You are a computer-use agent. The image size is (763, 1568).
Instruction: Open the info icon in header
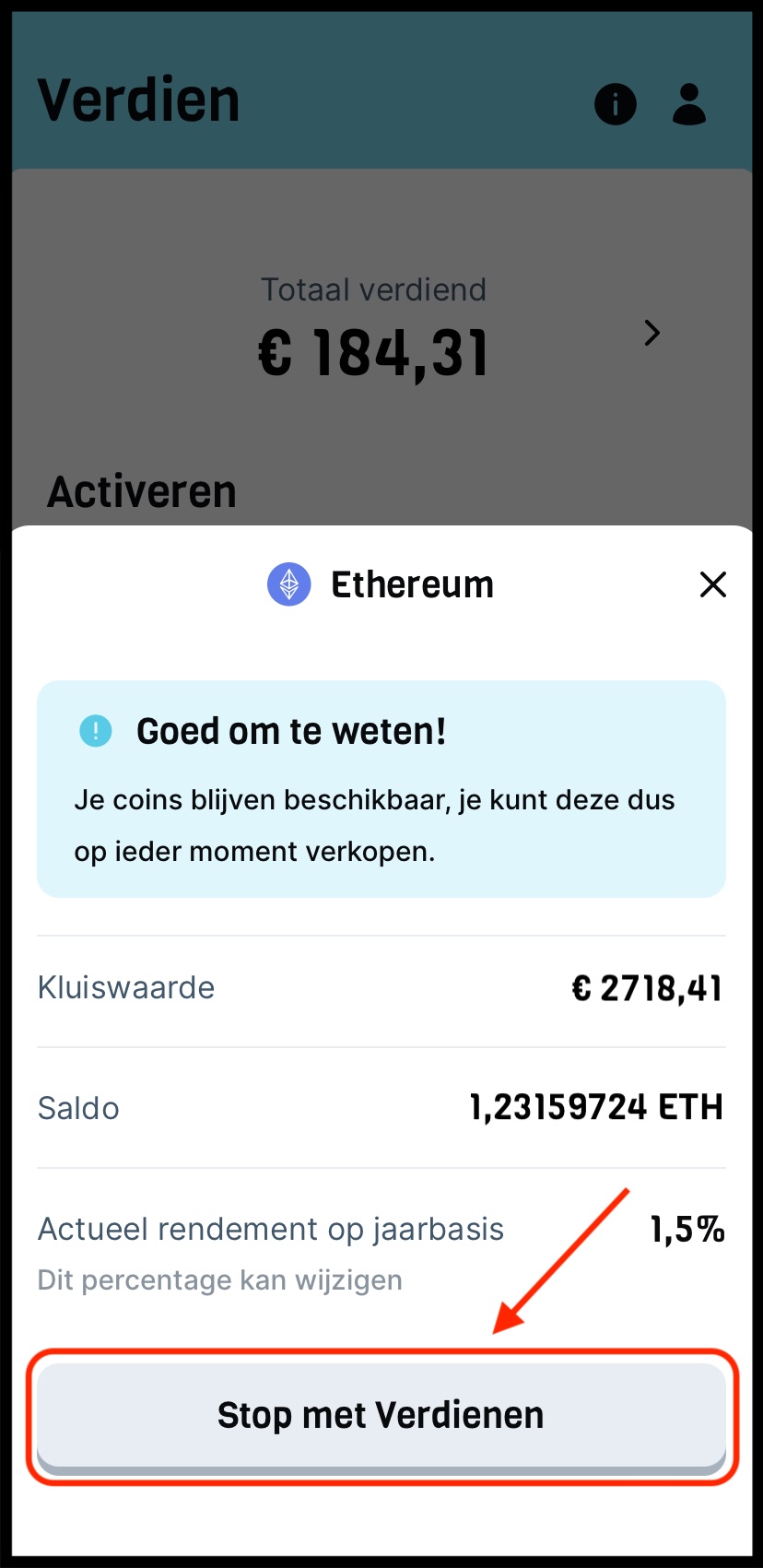(616, 103)
